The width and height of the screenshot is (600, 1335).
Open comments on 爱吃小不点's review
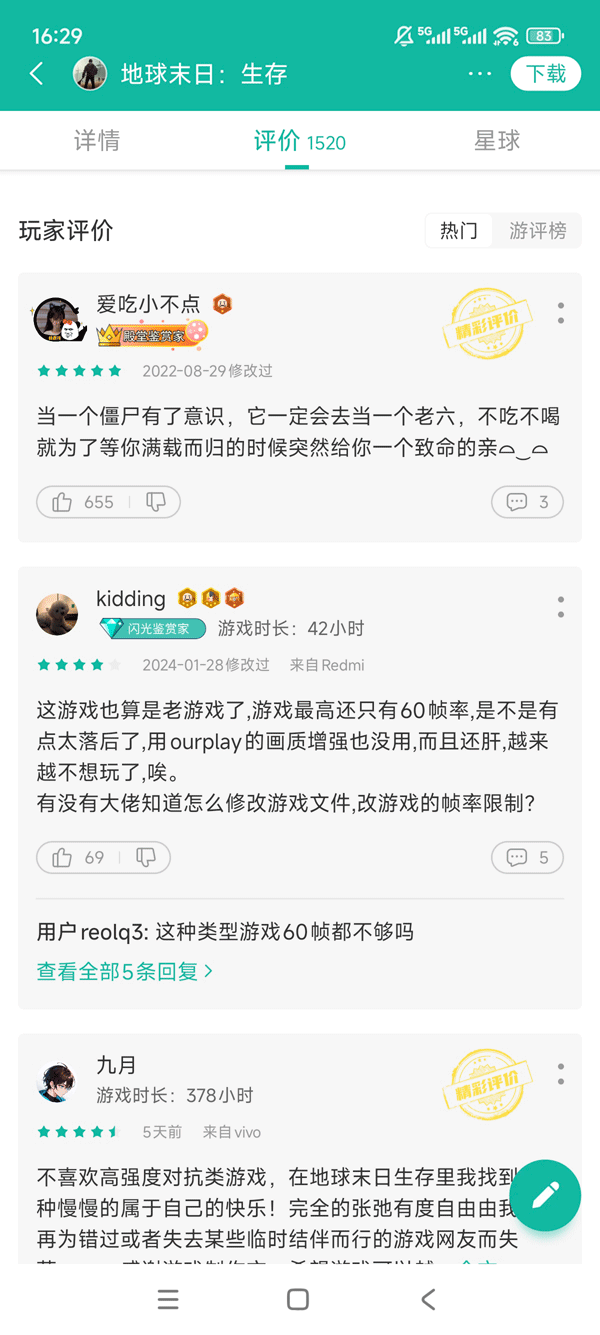527,502
